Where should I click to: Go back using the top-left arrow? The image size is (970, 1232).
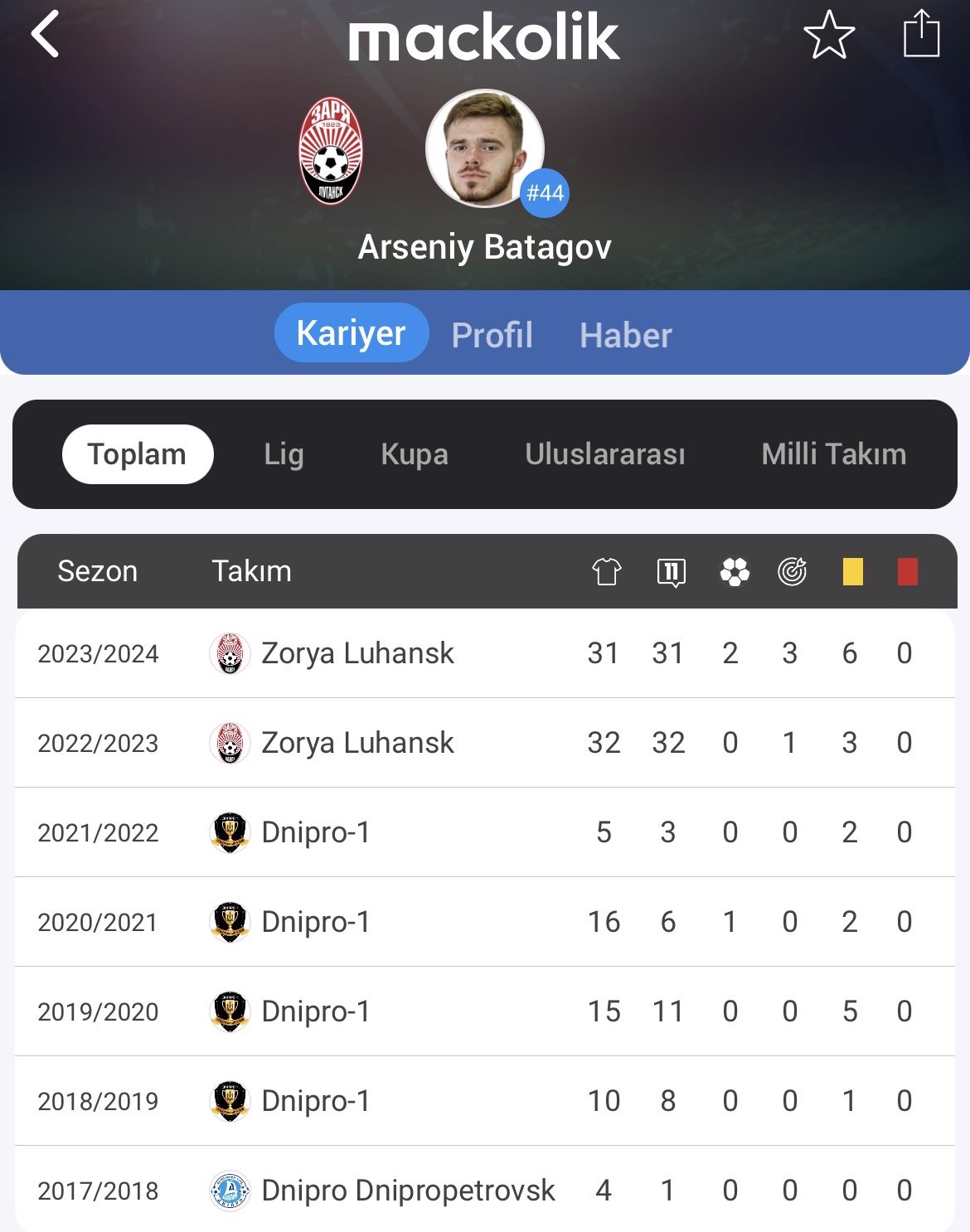coord(46,35)
